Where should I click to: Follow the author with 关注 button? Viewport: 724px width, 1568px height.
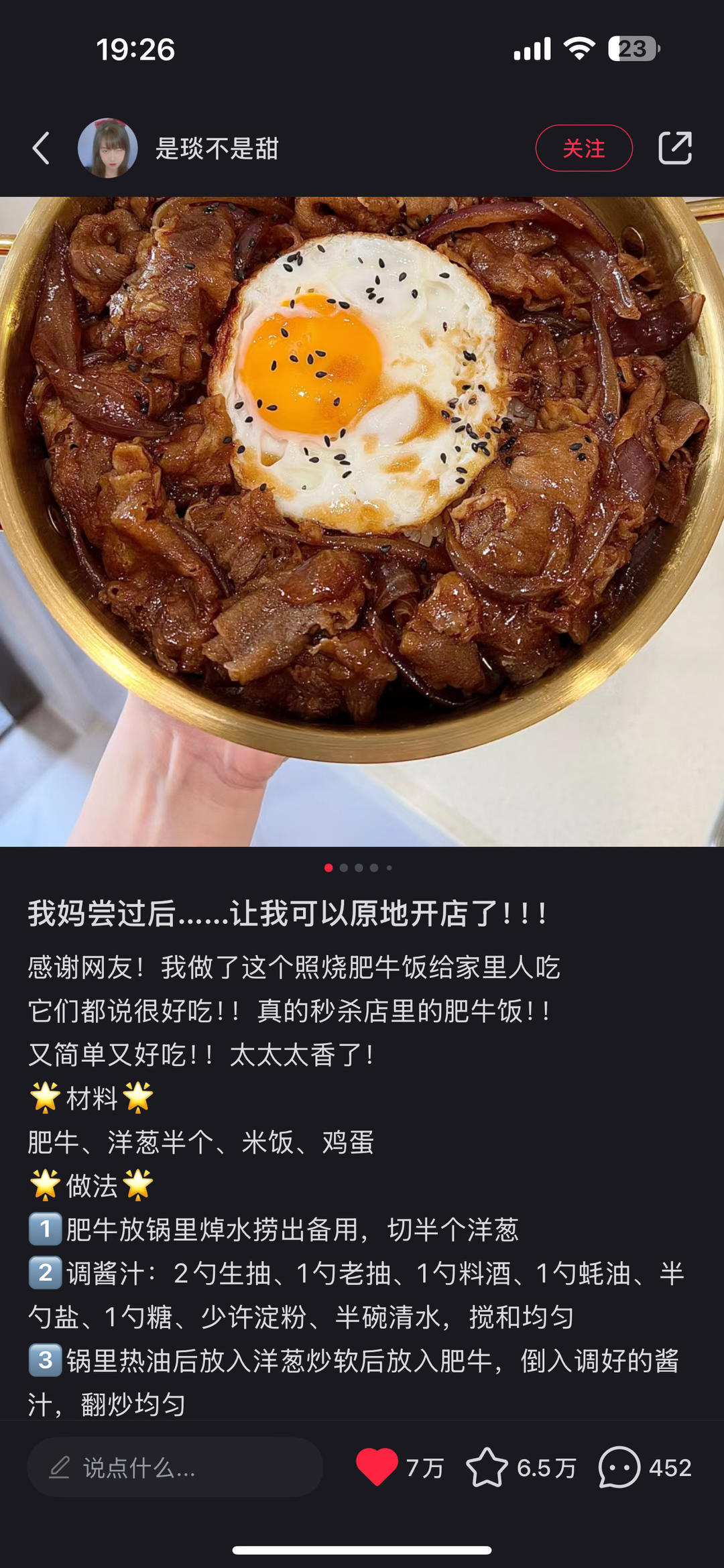(x=583, y=148)
